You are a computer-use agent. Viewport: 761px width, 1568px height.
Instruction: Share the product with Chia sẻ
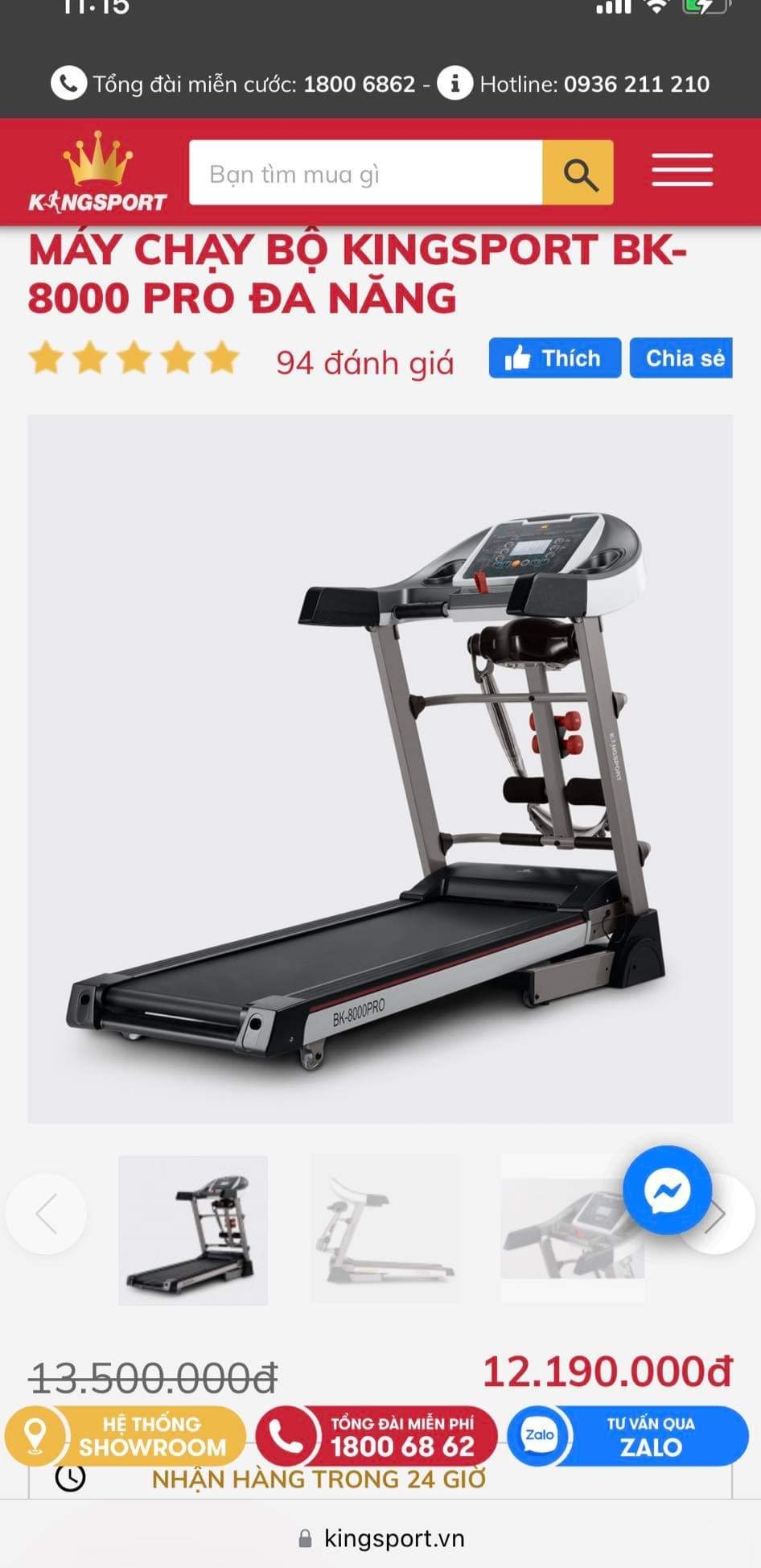[682, 358]
